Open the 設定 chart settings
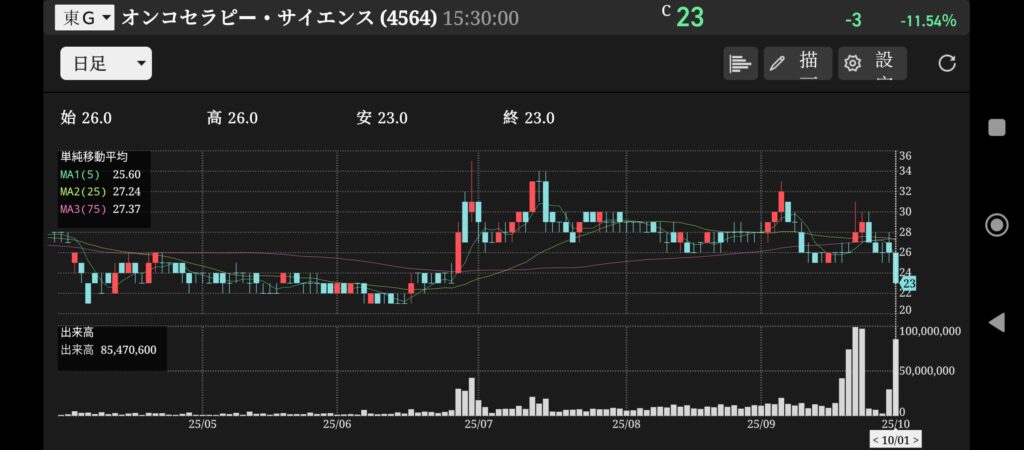 872,64
